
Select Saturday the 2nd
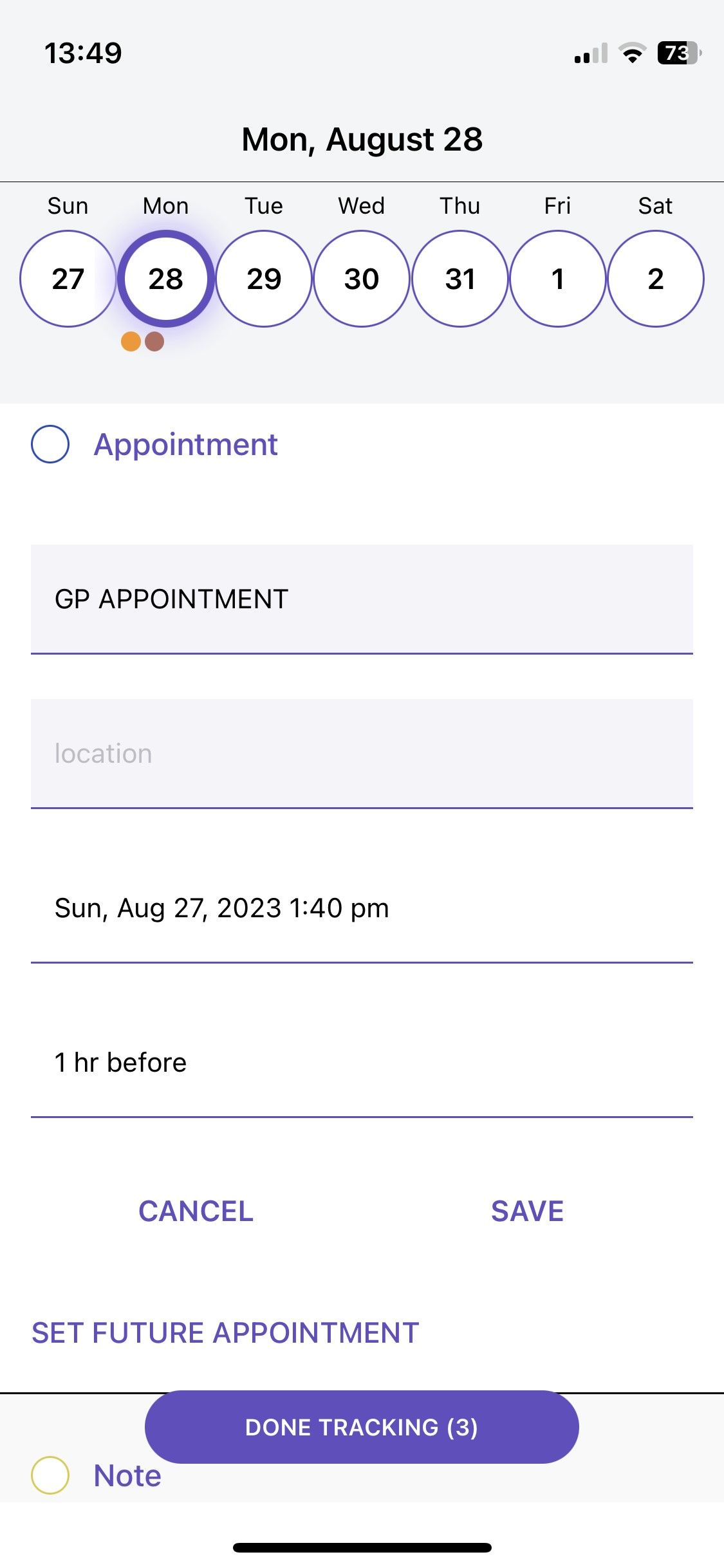pos(655,278)
